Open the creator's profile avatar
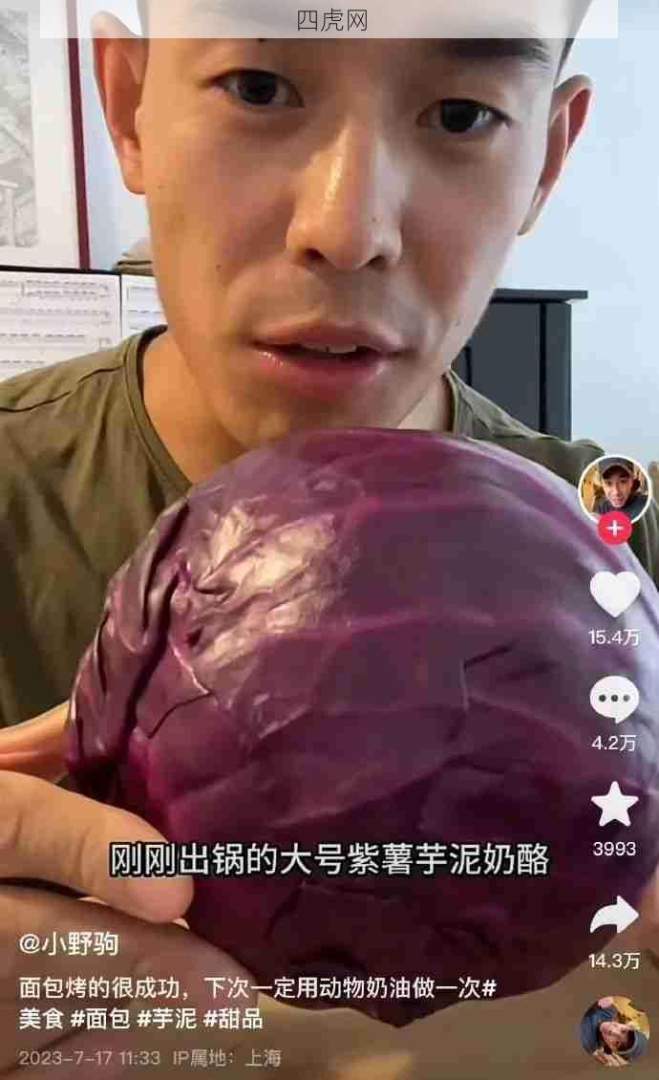Viewport: 659px width, 1080px height. tap(614, 487)
